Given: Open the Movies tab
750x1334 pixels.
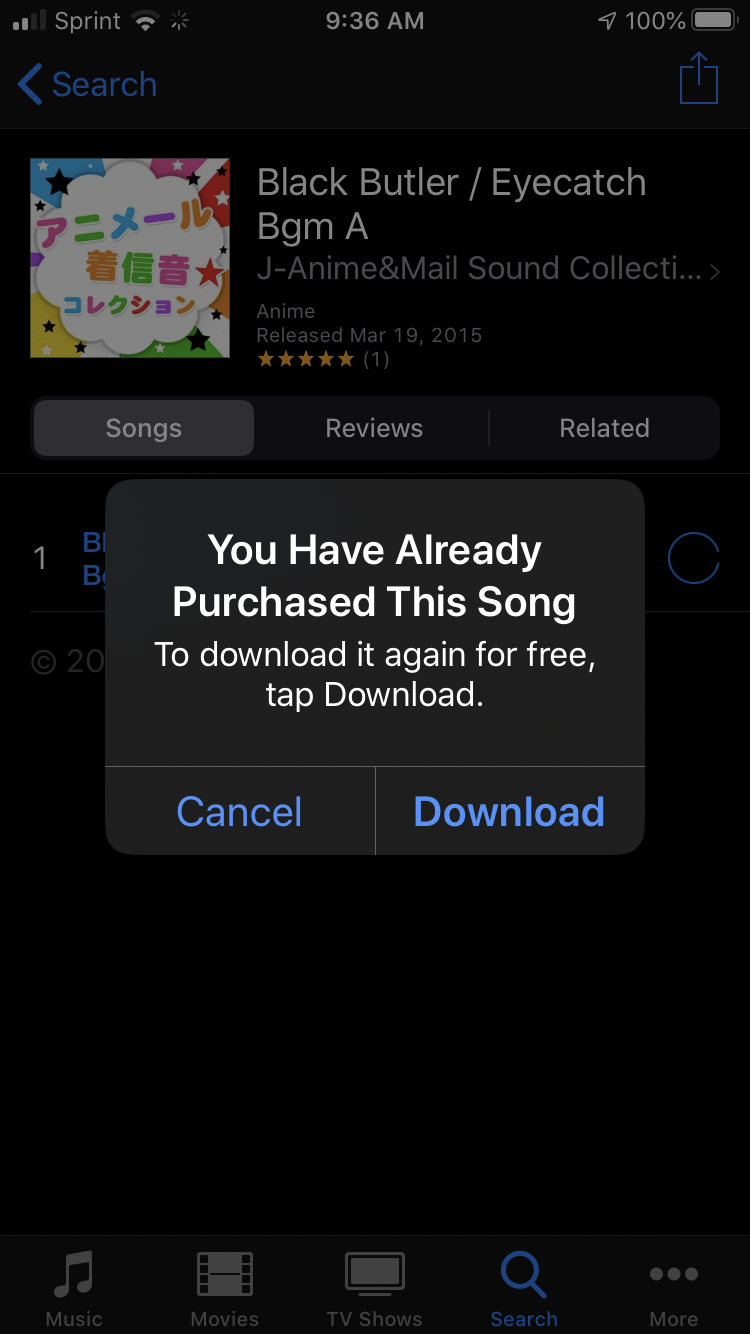Looking at the screenshot, I should tap(224, 1288).
